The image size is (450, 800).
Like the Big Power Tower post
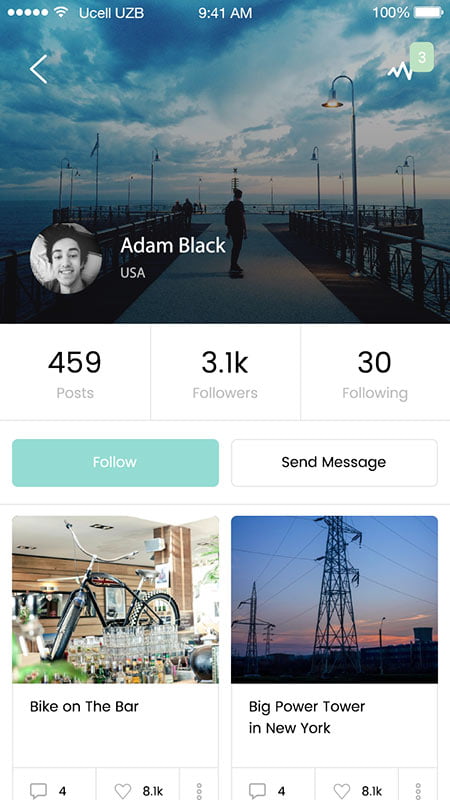(357, 791)
